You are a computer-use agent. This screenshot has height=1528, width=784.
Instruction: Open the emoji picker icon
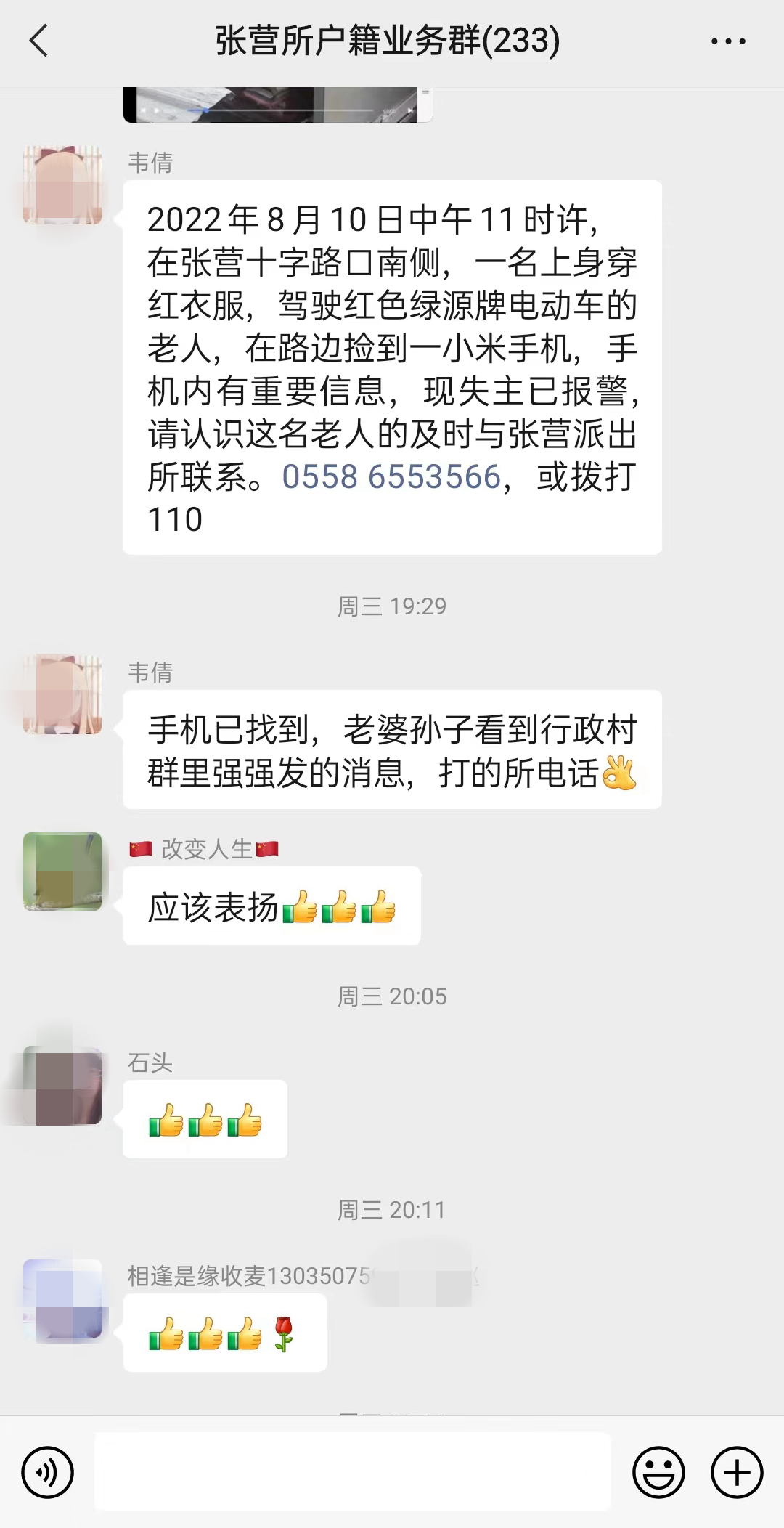coord(658,1471)
